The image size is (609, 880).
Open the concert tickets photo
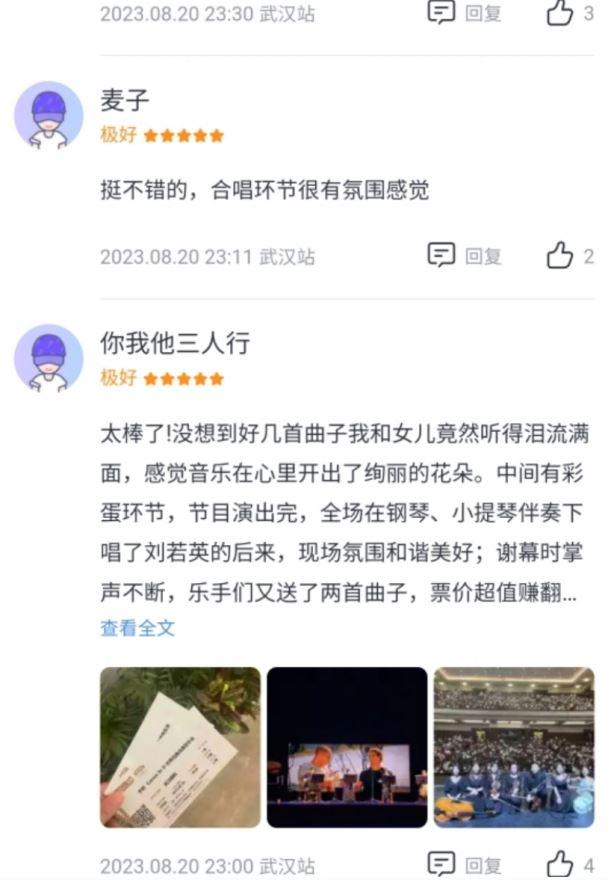180,746
